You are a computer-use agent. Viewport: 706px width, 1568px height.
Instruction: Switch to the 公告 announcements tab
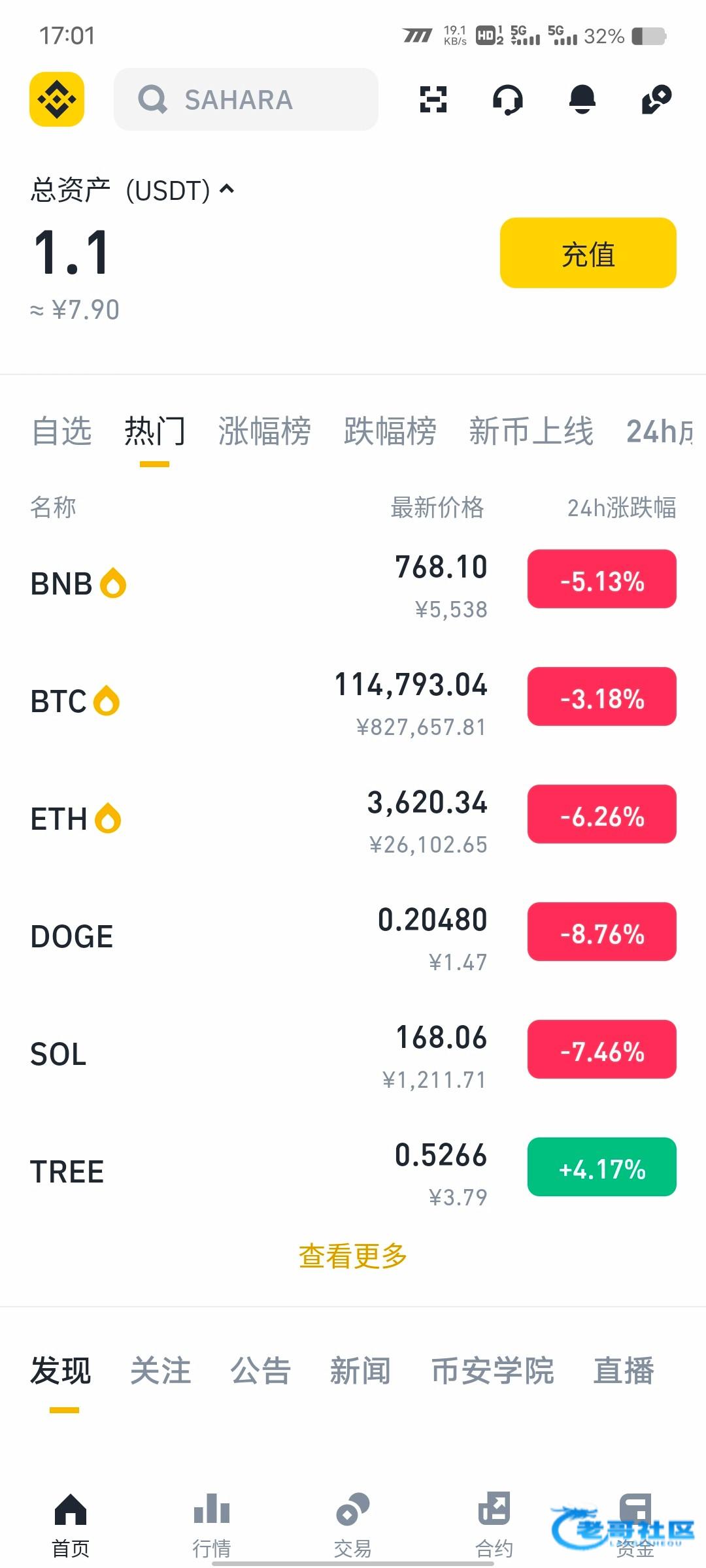point(260,1371)
